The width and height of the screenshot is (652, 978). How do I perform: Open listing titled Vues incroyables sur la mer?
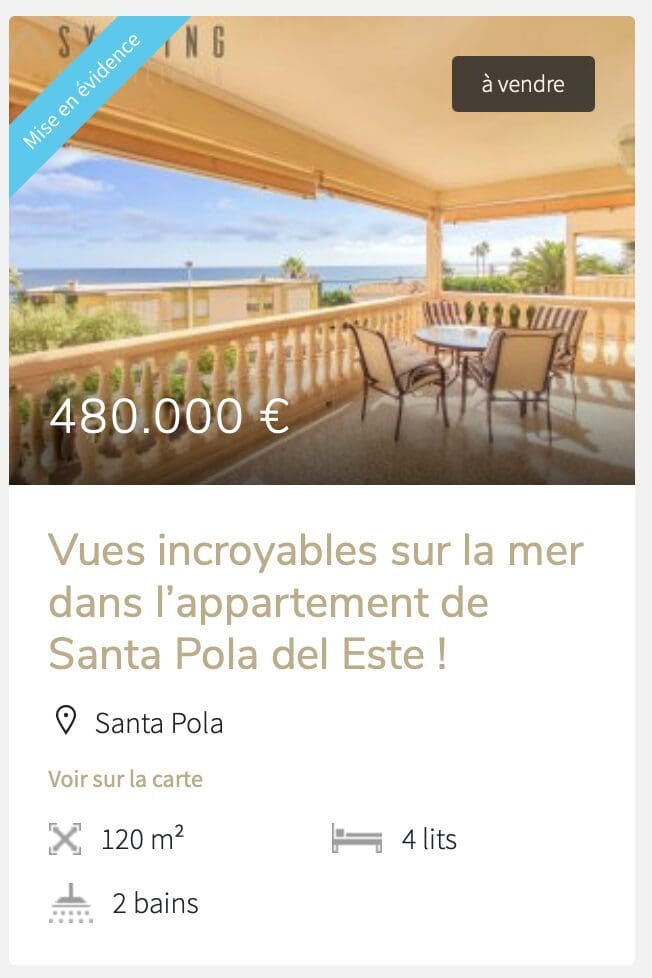tap(315, 603)
